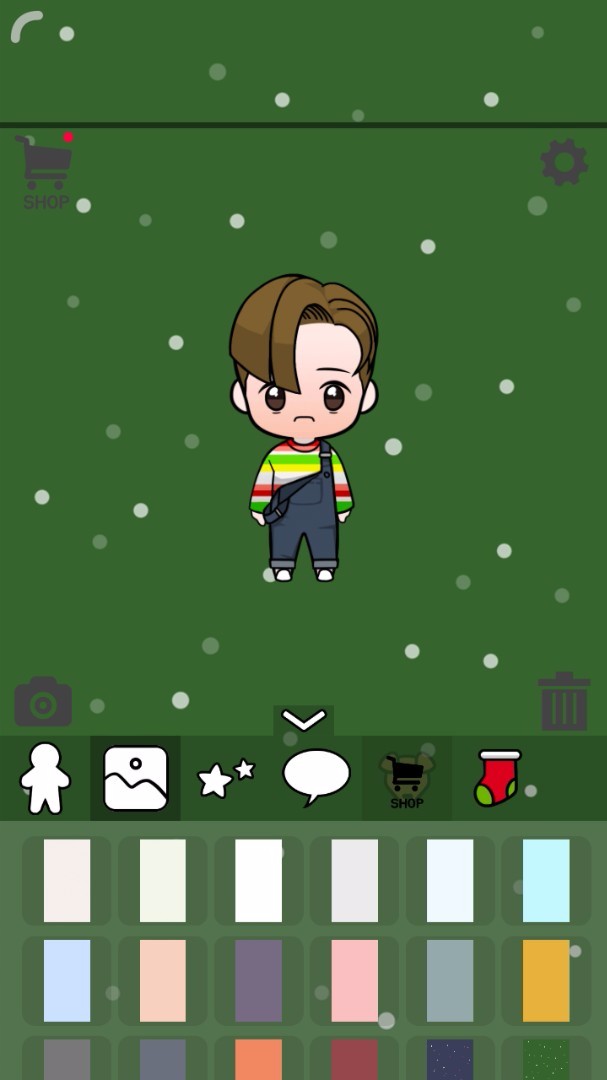Open the SHOP tab in the toolbar
607x1080 pixels.
point(406,778)
